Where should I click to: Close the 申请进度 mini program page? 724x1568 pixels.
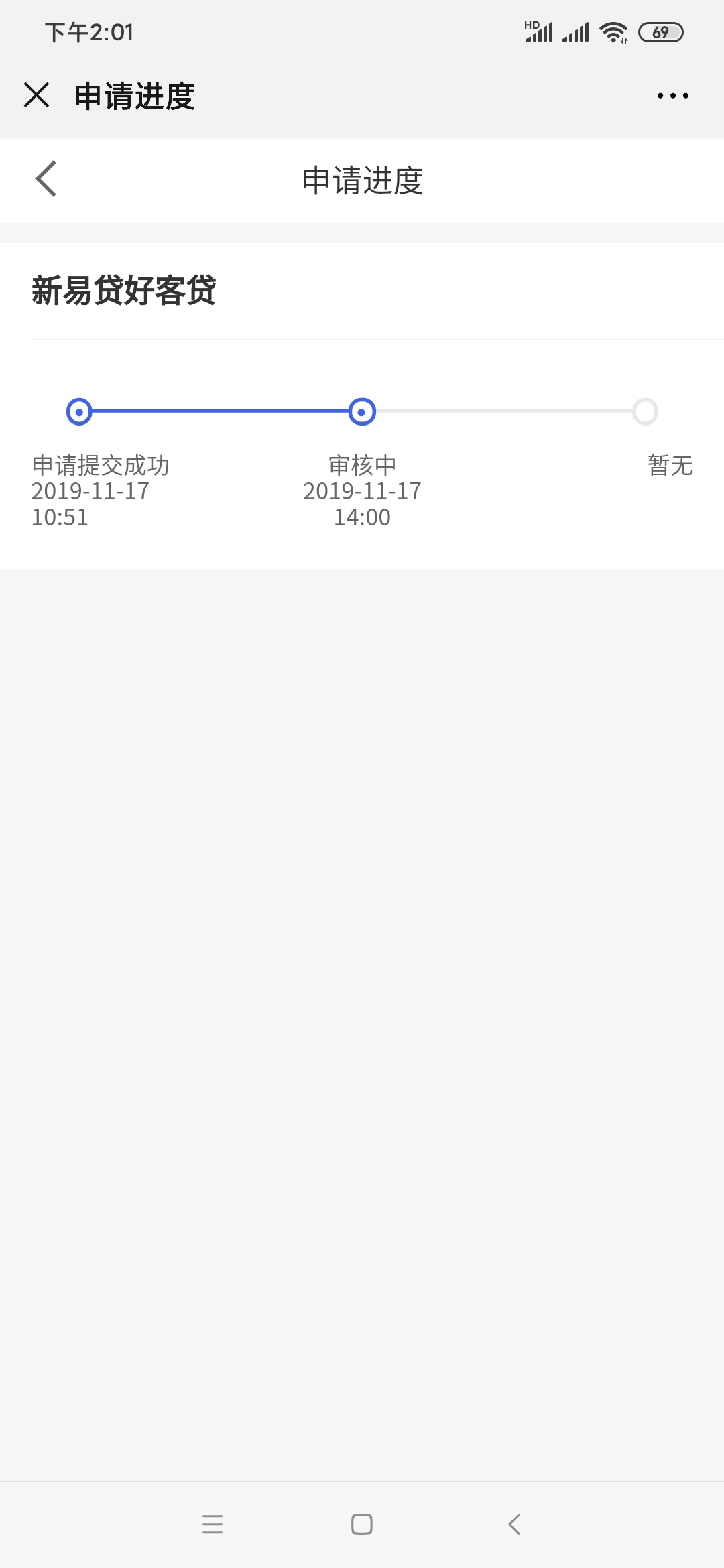pyautogui.click(x=37, y=95)
